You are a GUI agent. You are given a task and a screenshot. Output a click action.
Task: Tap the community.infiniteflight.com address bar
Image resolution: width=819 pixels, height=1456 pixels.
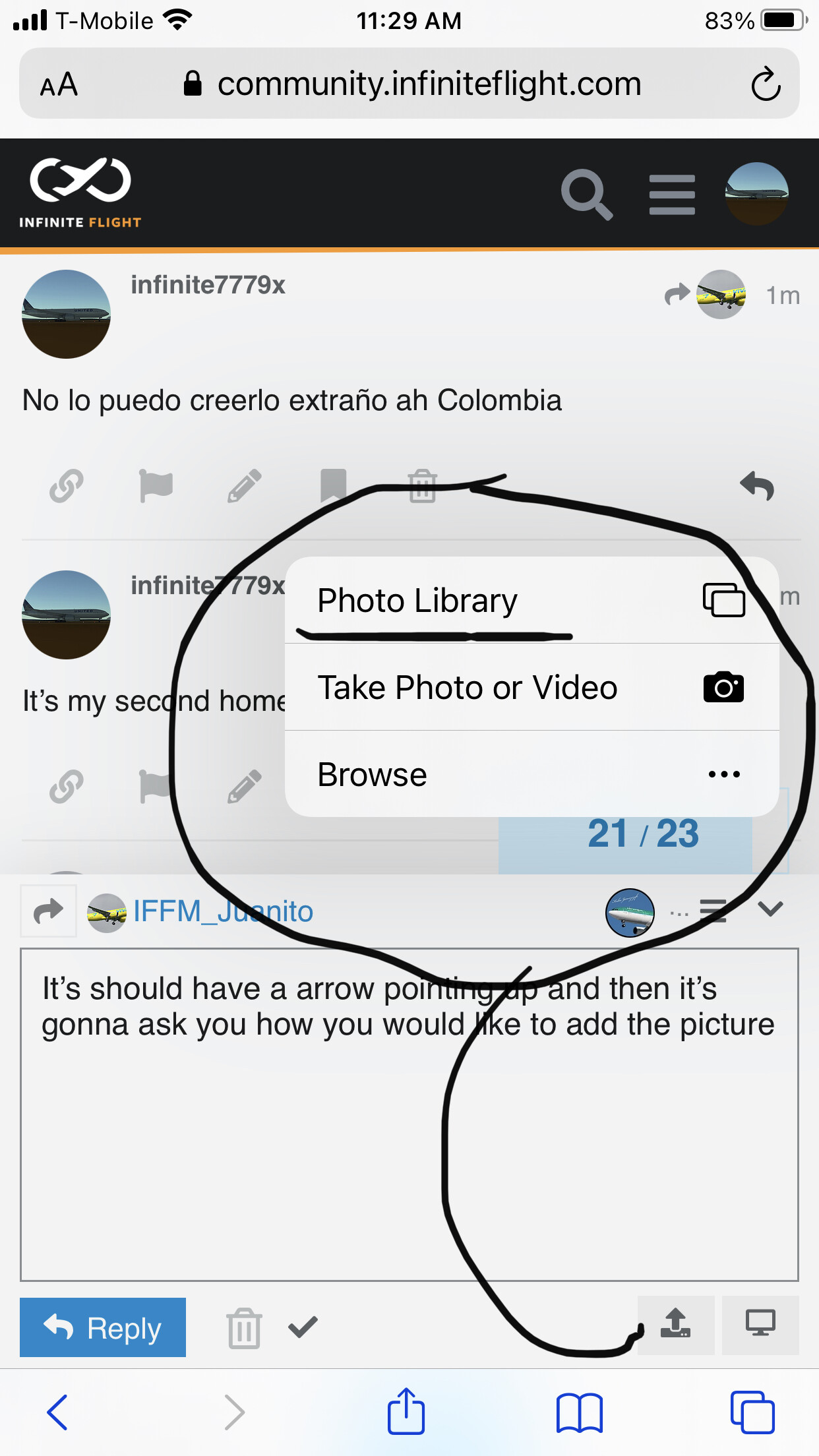429,84
